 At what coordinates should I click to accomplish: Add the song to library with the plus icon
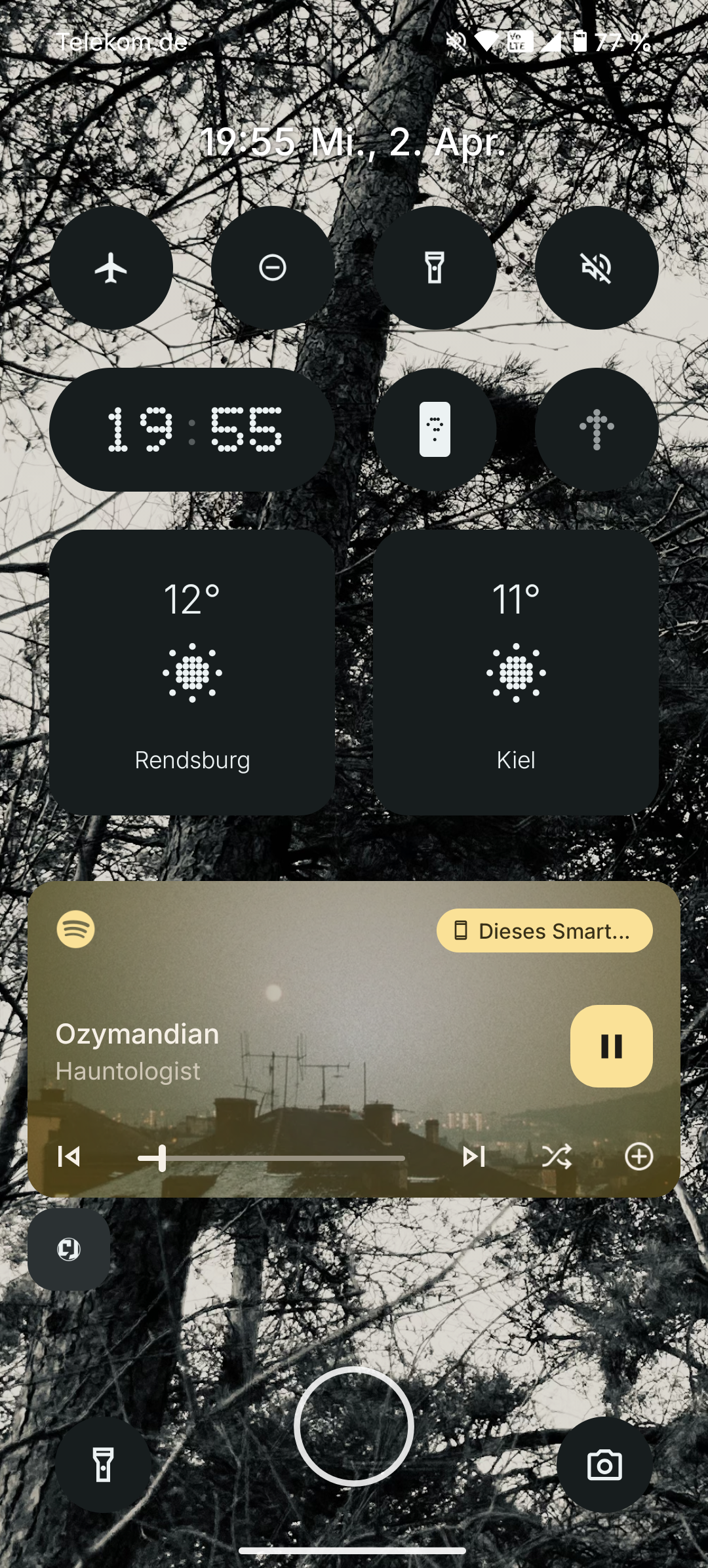[639, 1157]
